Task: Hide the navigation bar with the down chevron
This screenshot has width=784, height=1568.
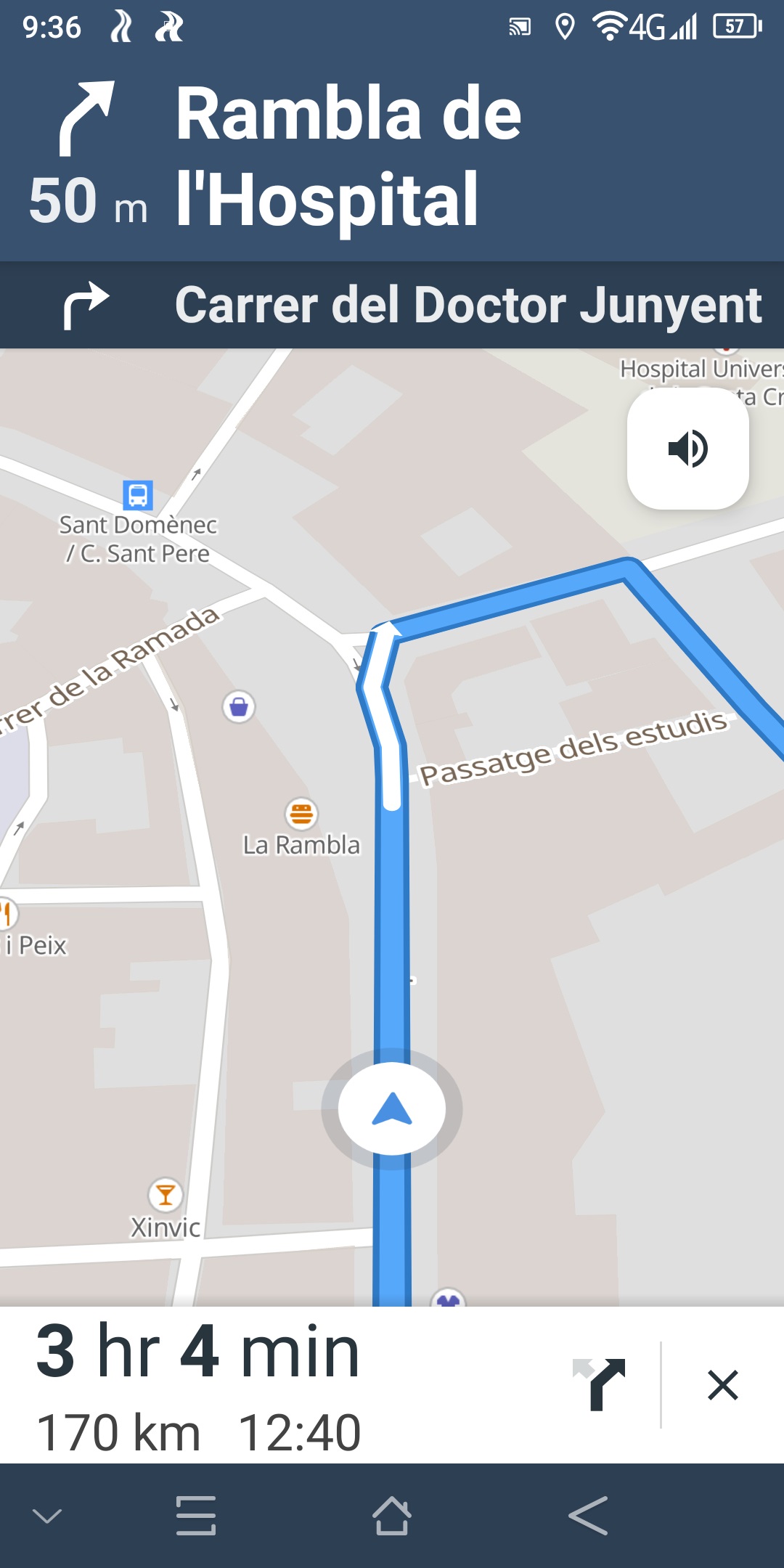Action: (48, 1516)
